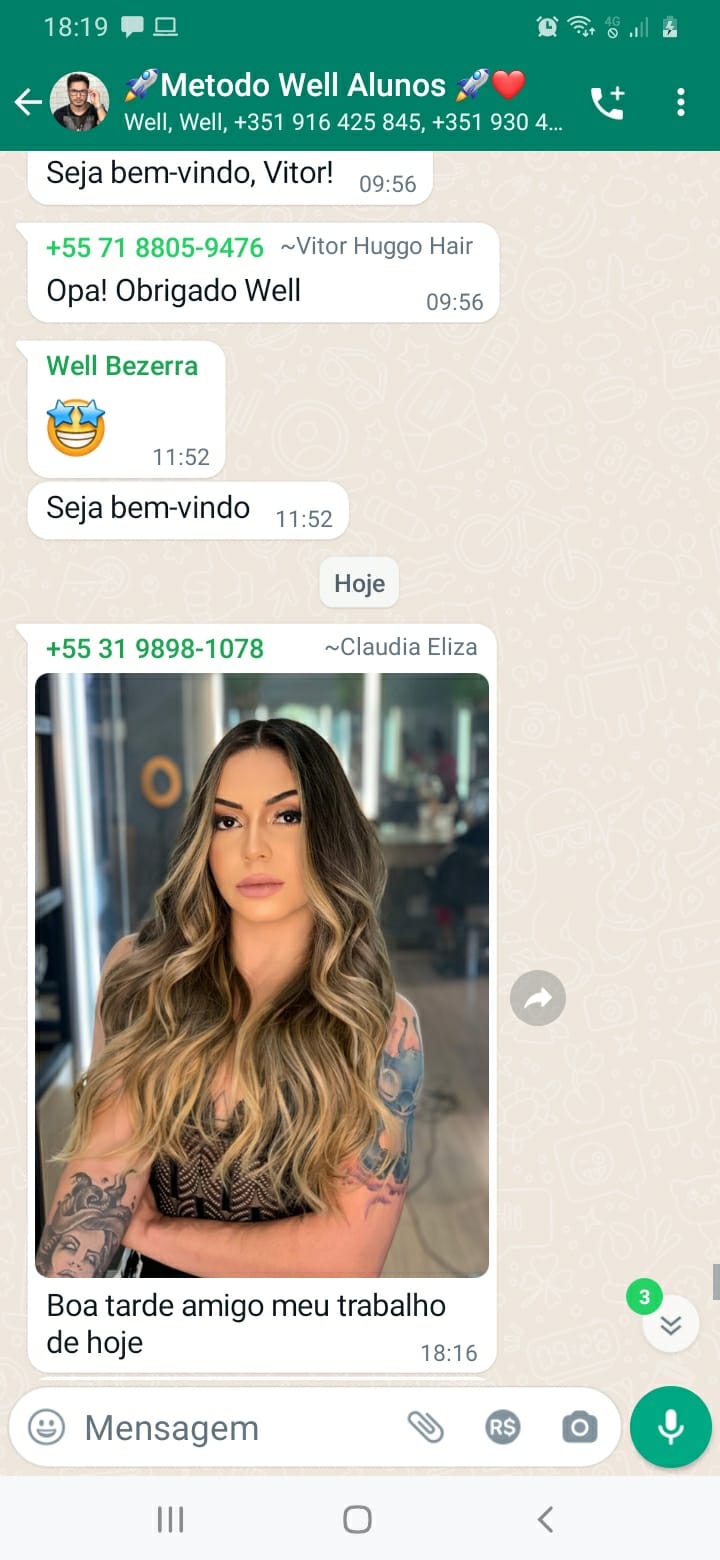Go back to the chats list
This screenshot has width=720, height=1560.
[x=27, y=101]
